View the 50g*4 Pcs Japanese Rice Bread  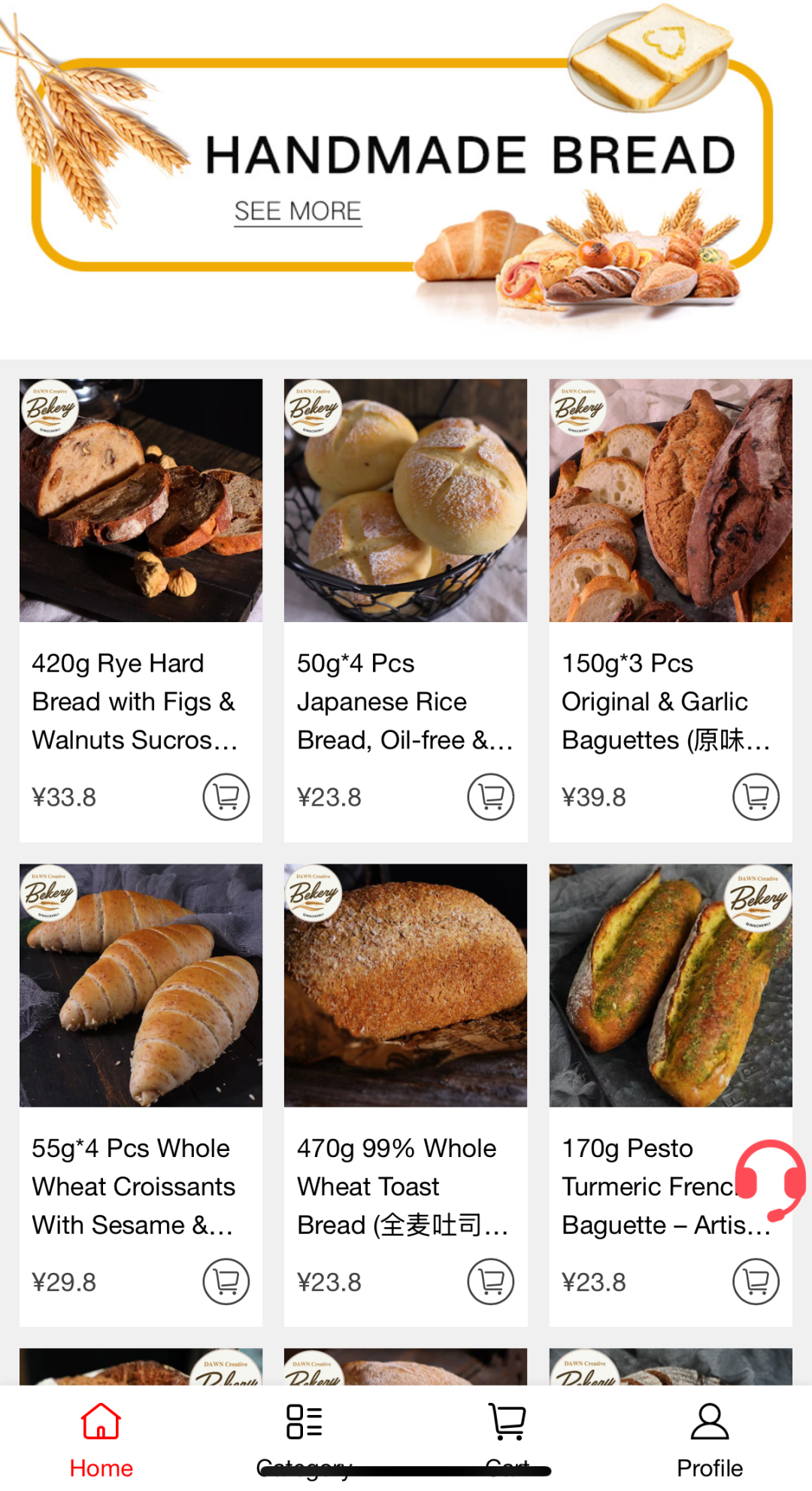point(405,501)
